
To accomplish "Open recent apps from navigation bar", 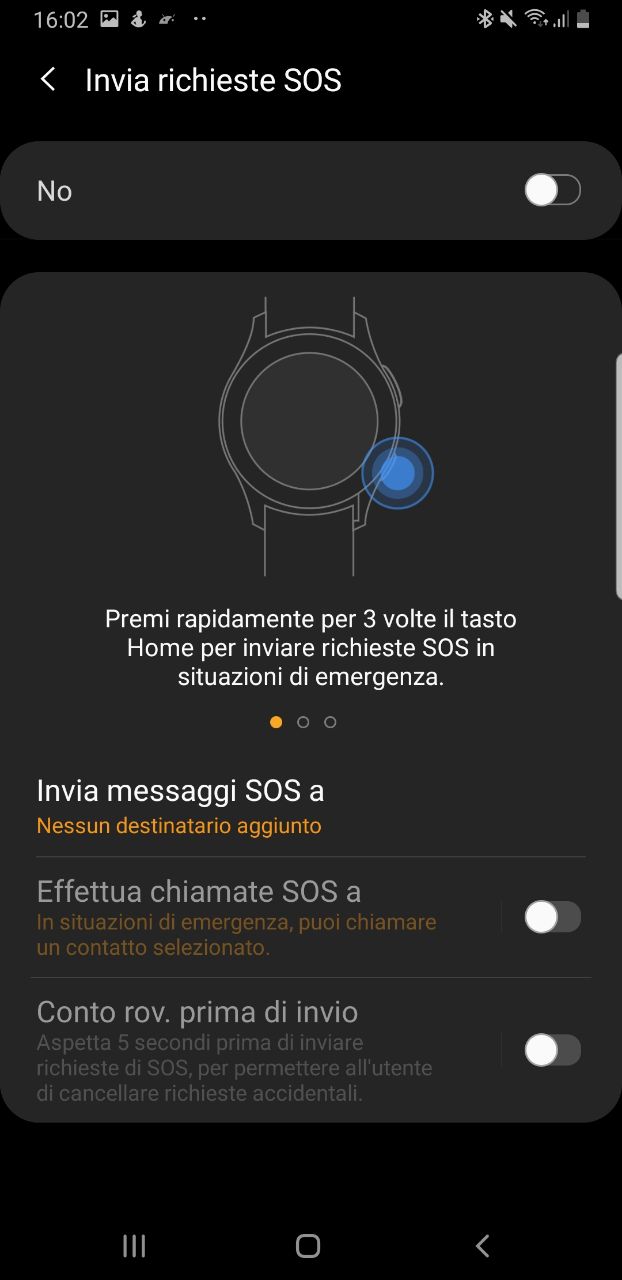I will click(x=134, y=1245).
